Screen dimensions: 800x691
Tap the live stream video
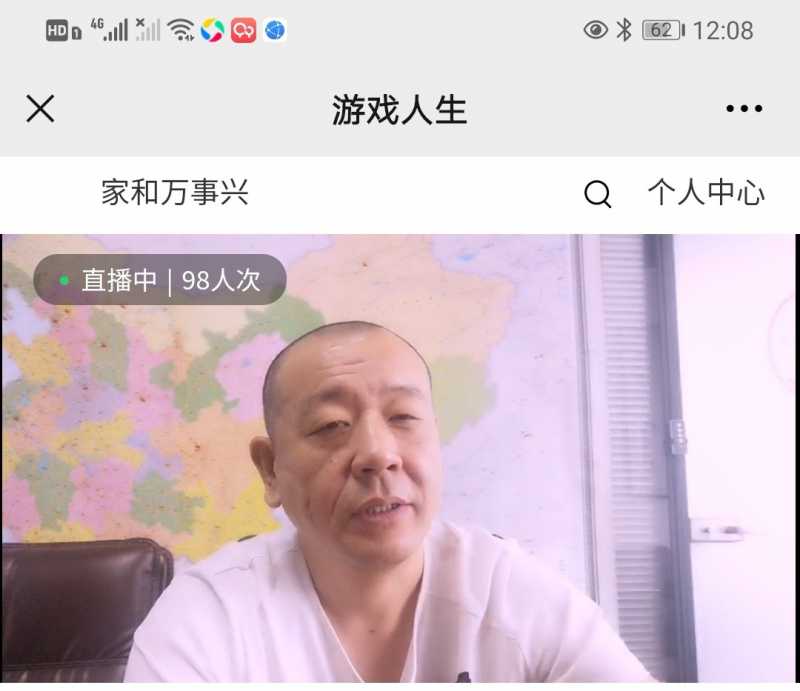click(x=400, y=460)
